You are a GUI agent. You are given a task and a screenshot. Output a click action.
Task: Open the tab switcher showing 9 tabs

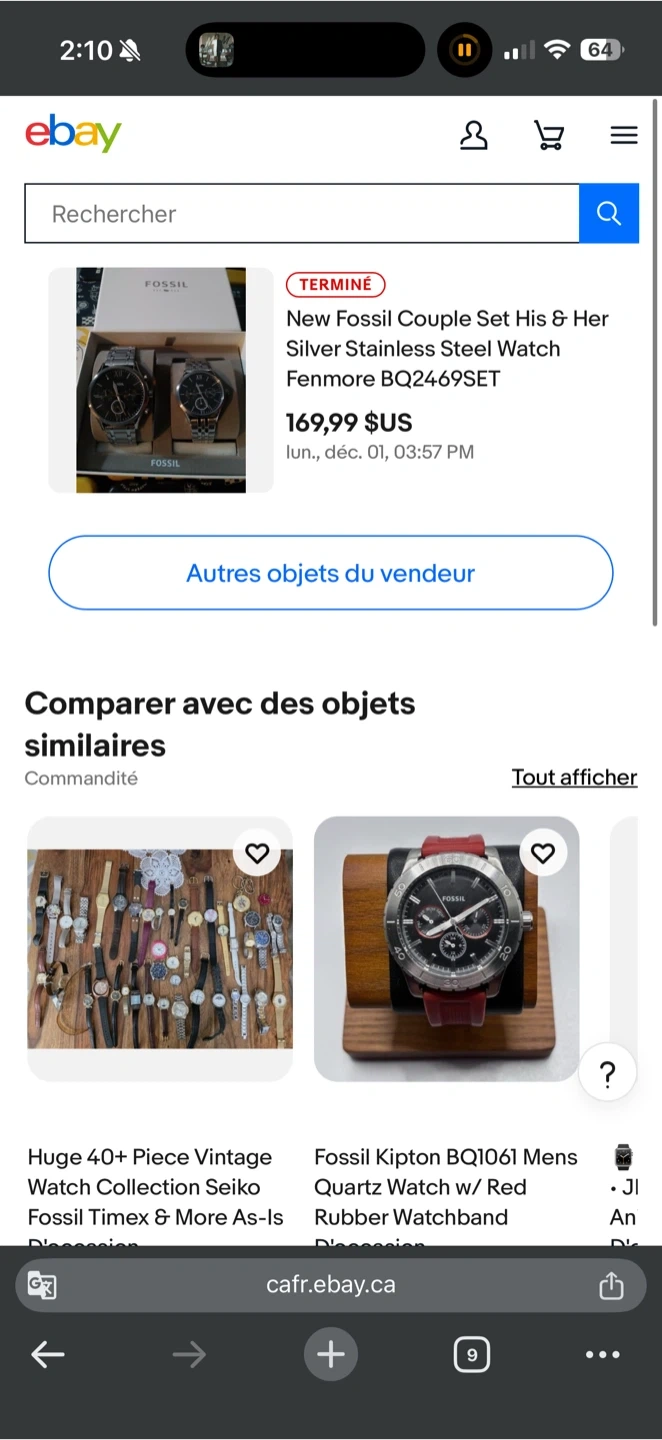pyautogui.click(x=472, y=1355)
